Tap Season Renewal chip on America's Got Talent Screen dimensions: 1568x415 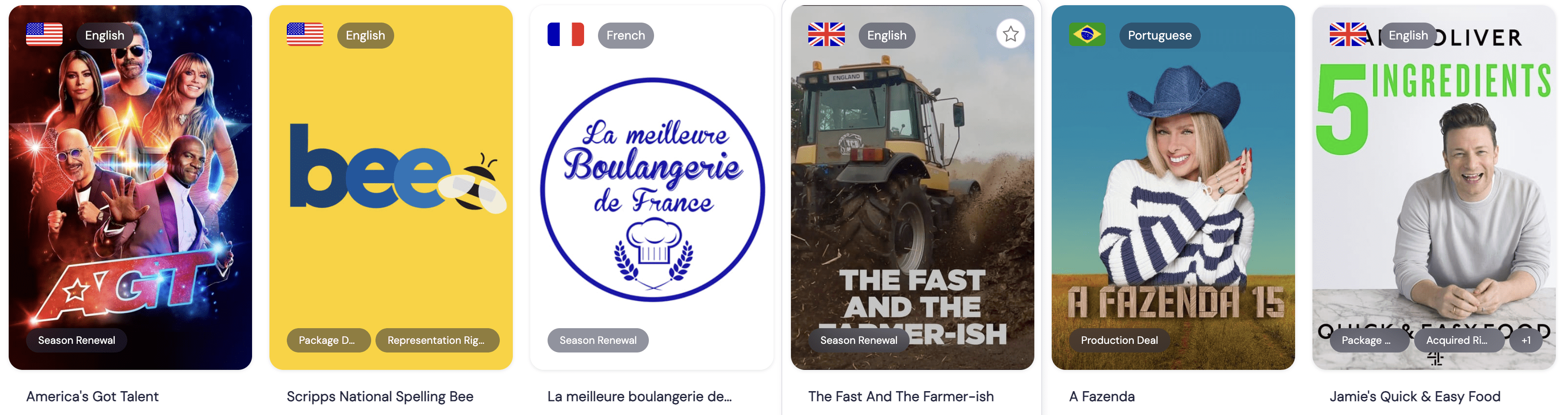pyautogui.click(x=76, y=340)
